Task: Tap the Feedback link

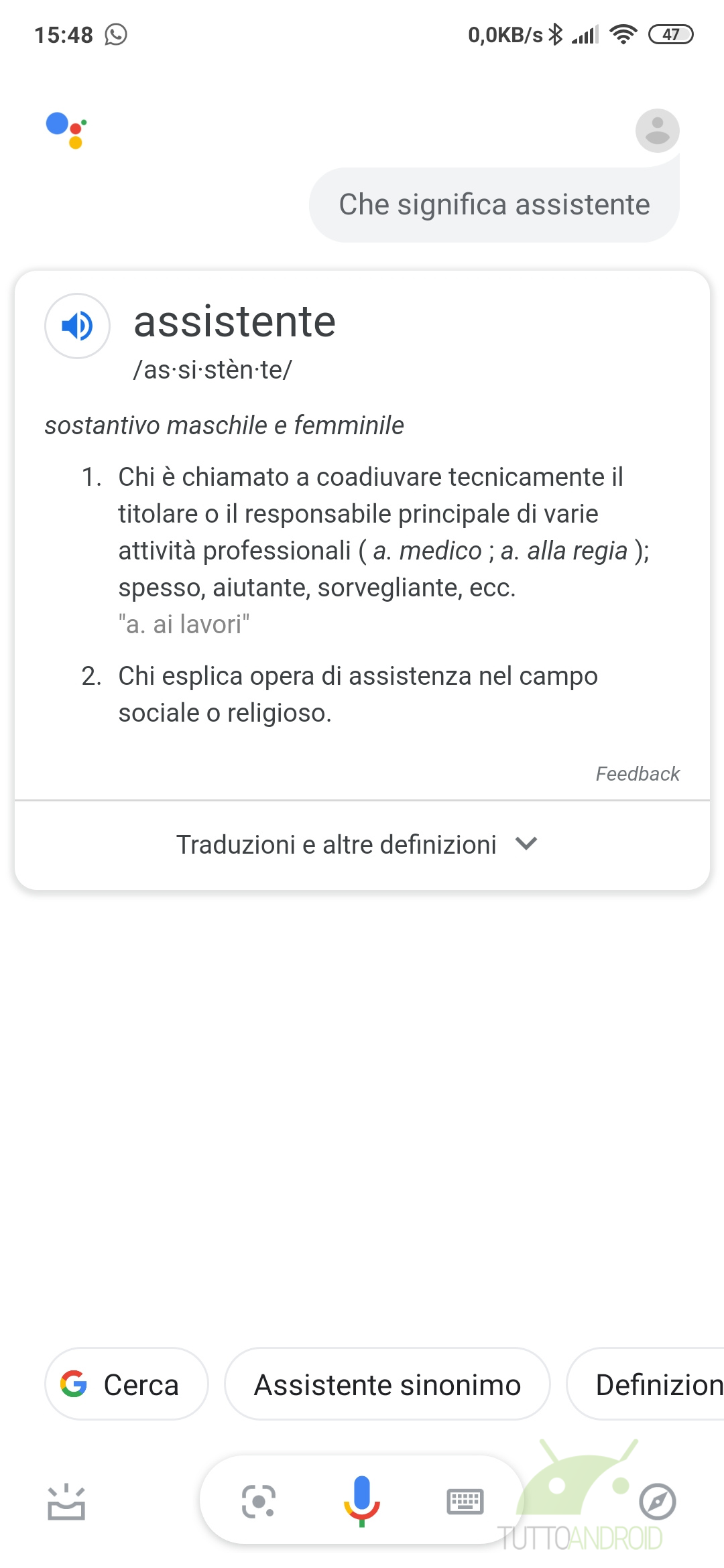Action: click(638, 774)
